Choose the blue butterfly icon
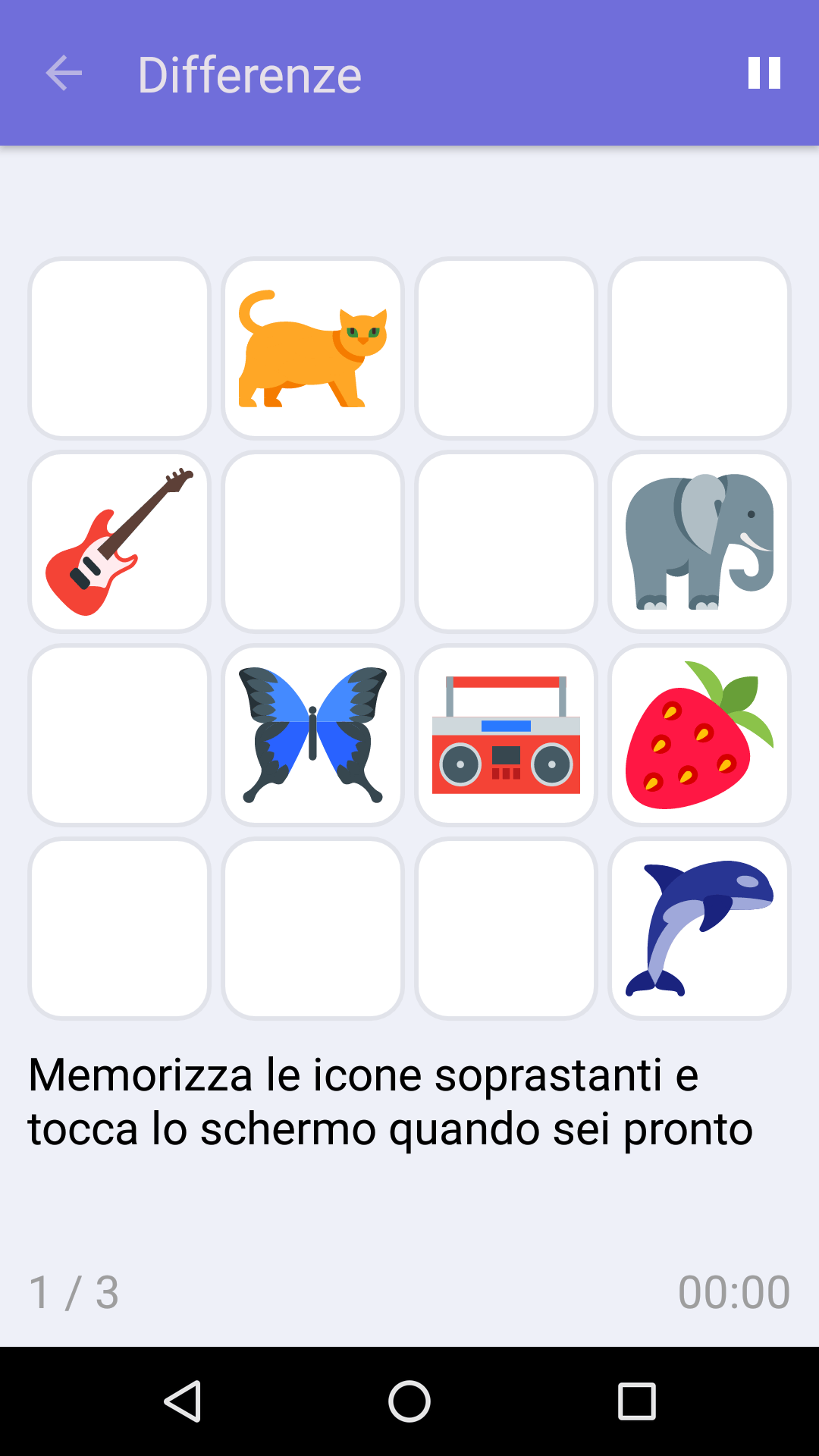This screenshot has width=819, height=1456. pos(314,734)
